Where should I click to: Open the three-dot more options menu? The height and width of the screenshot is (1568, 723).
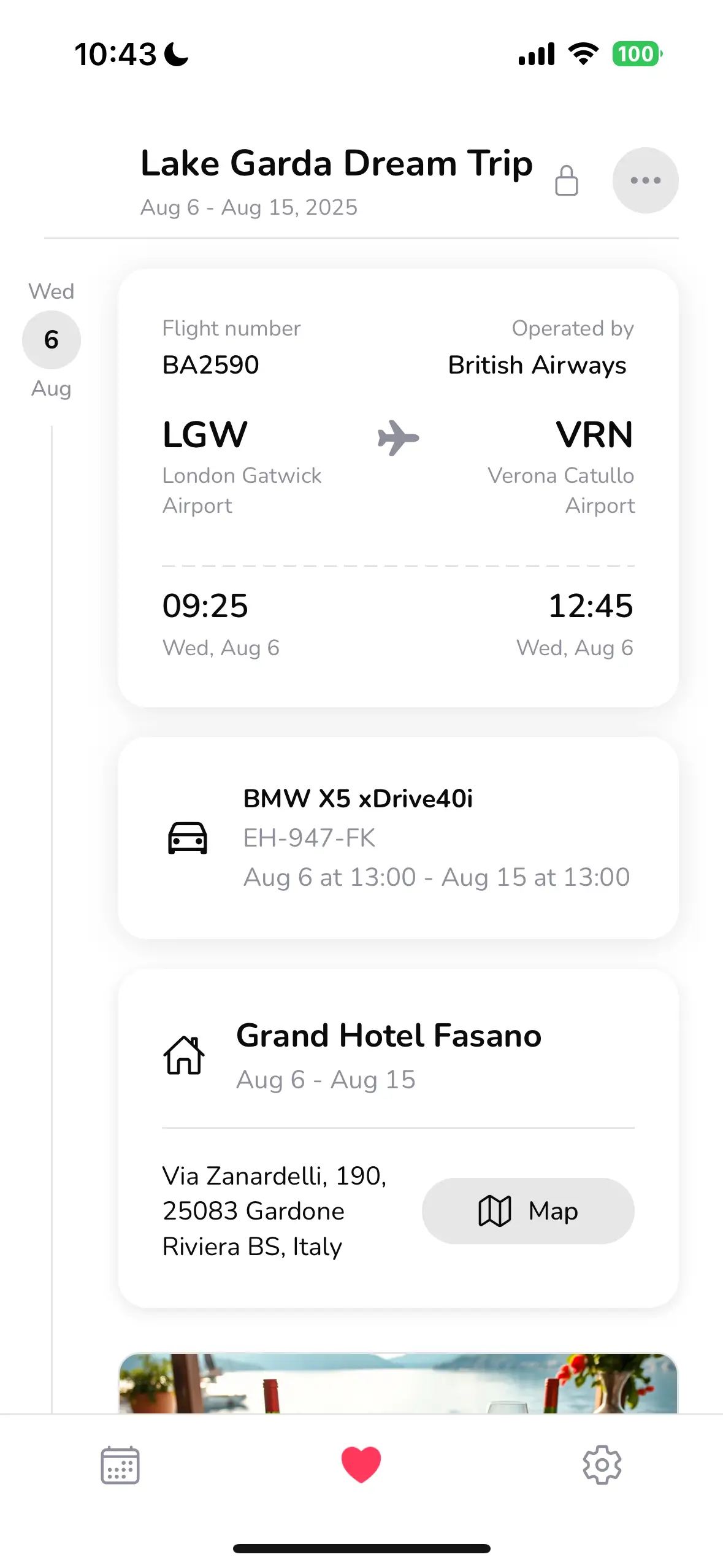tap(645, 180)
